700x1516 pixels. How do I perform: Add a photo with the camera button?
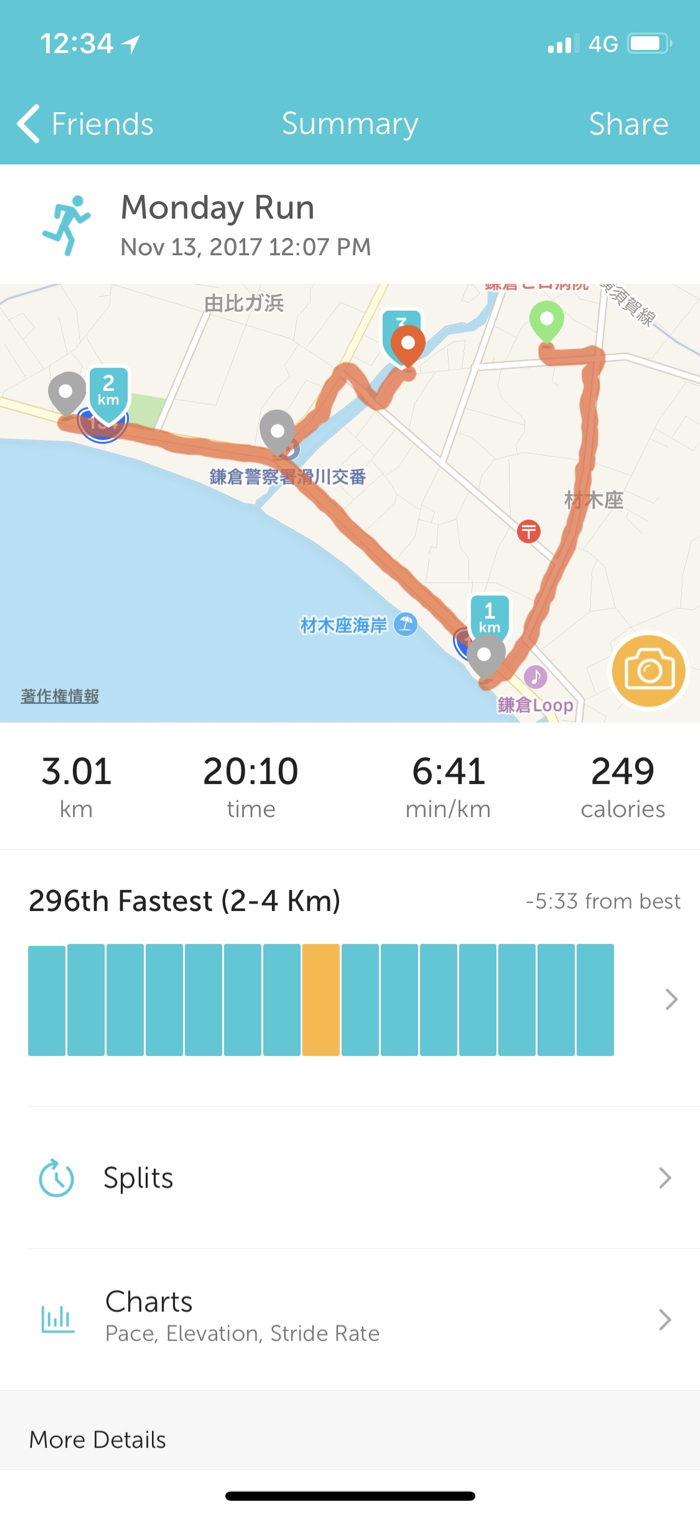(649, 670)
